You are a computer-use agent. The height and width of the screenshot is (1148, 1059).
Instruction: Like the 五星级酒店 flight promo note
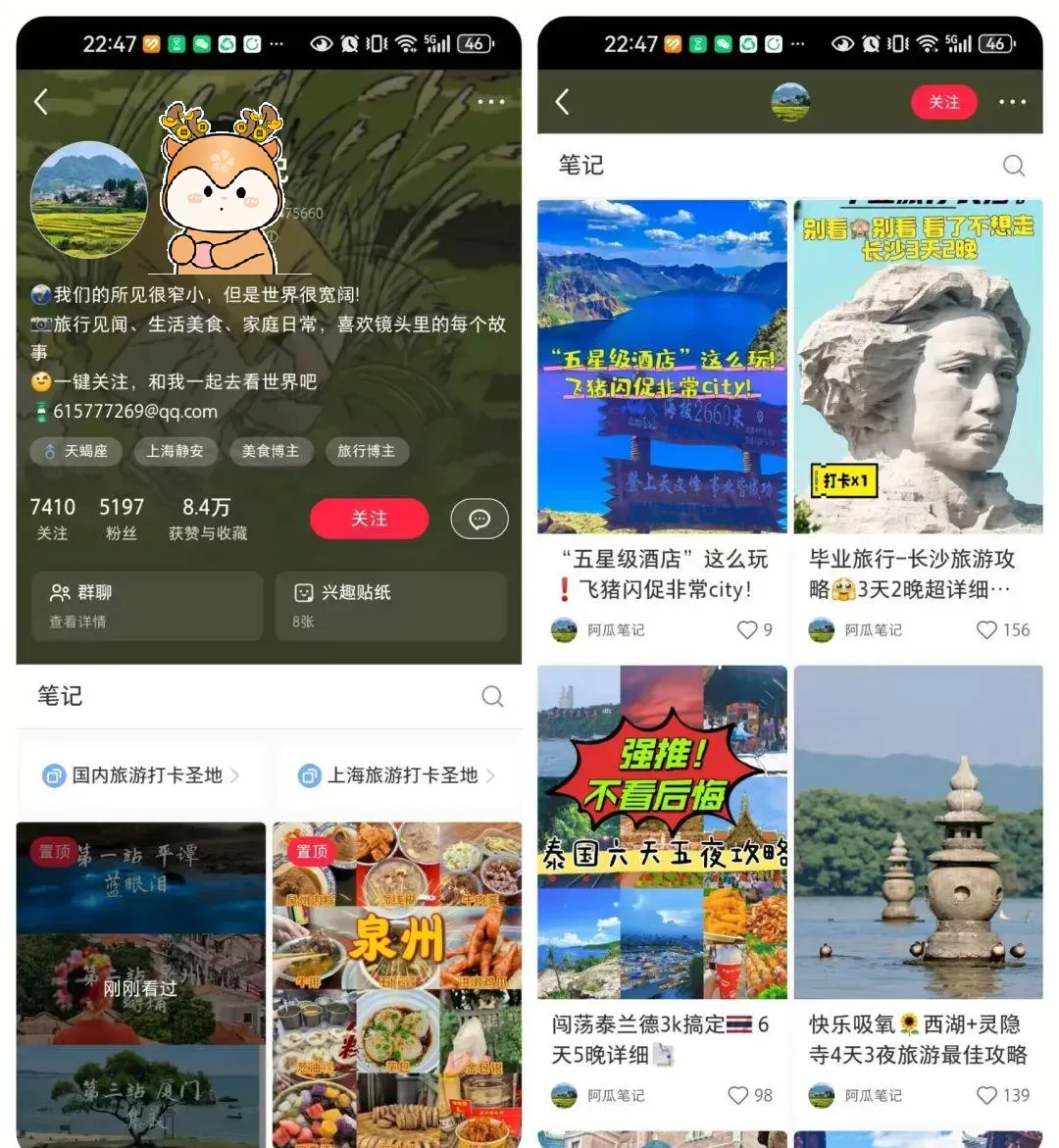[747, 630]
